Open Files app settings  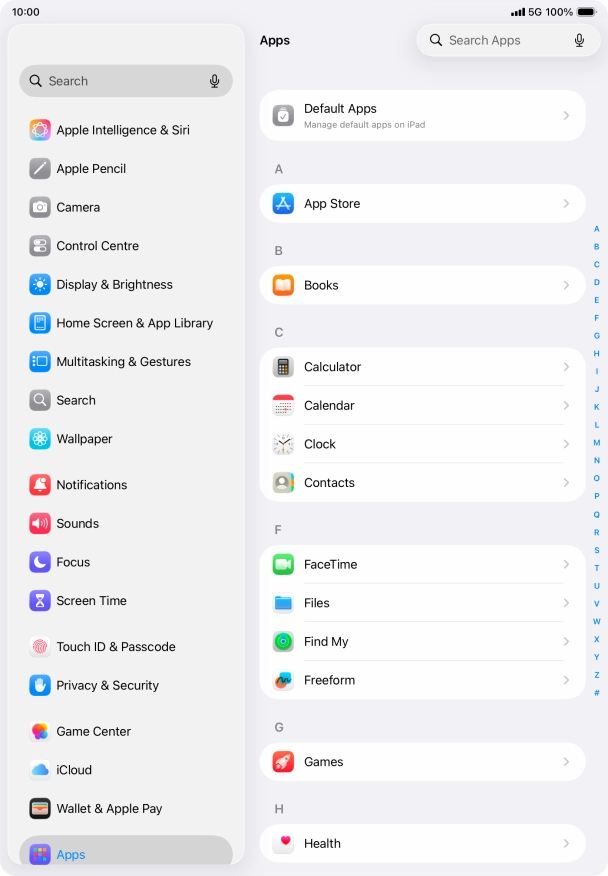tap(422, 603)
